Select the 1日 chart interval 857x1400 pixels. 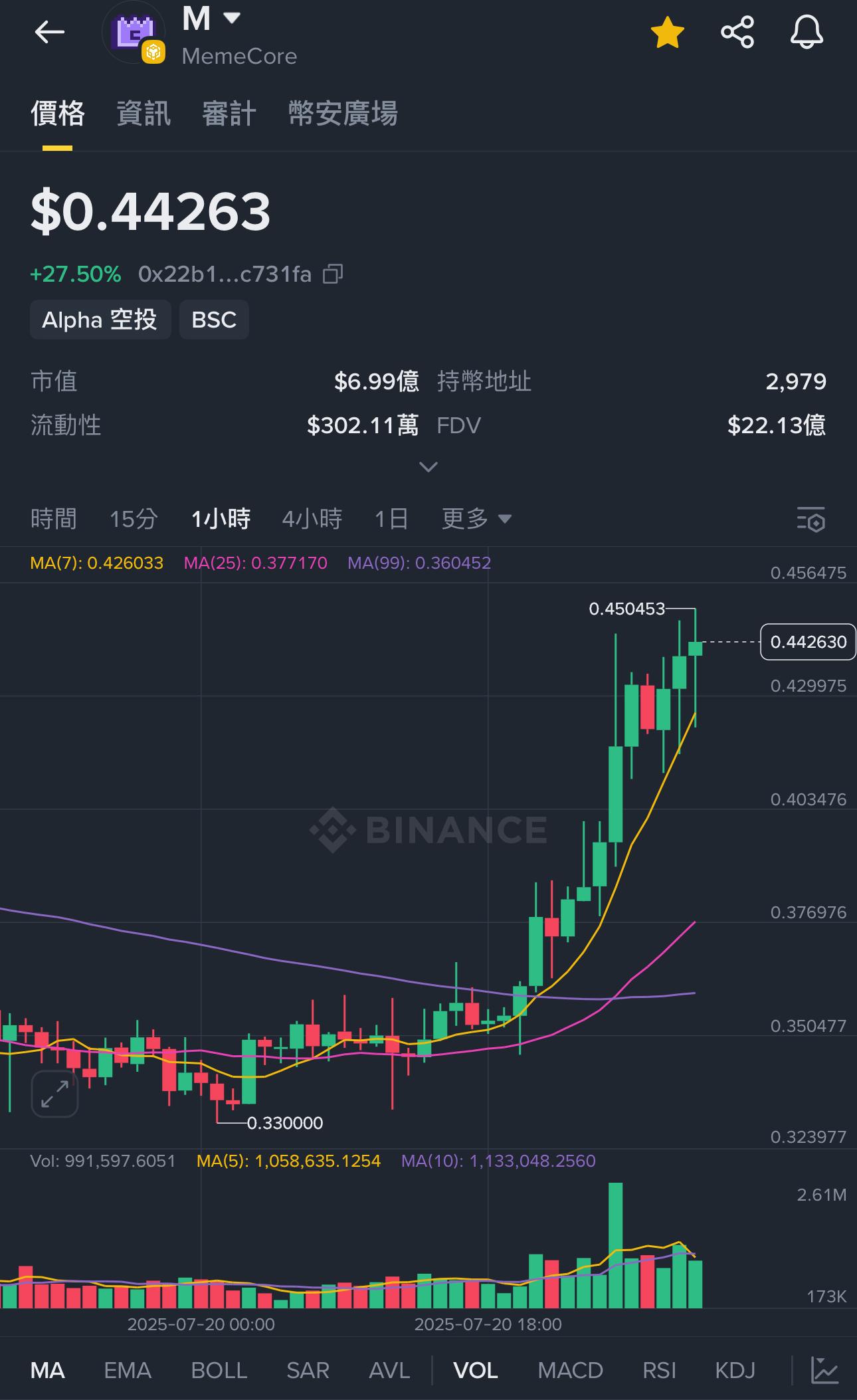click(391, 519)
